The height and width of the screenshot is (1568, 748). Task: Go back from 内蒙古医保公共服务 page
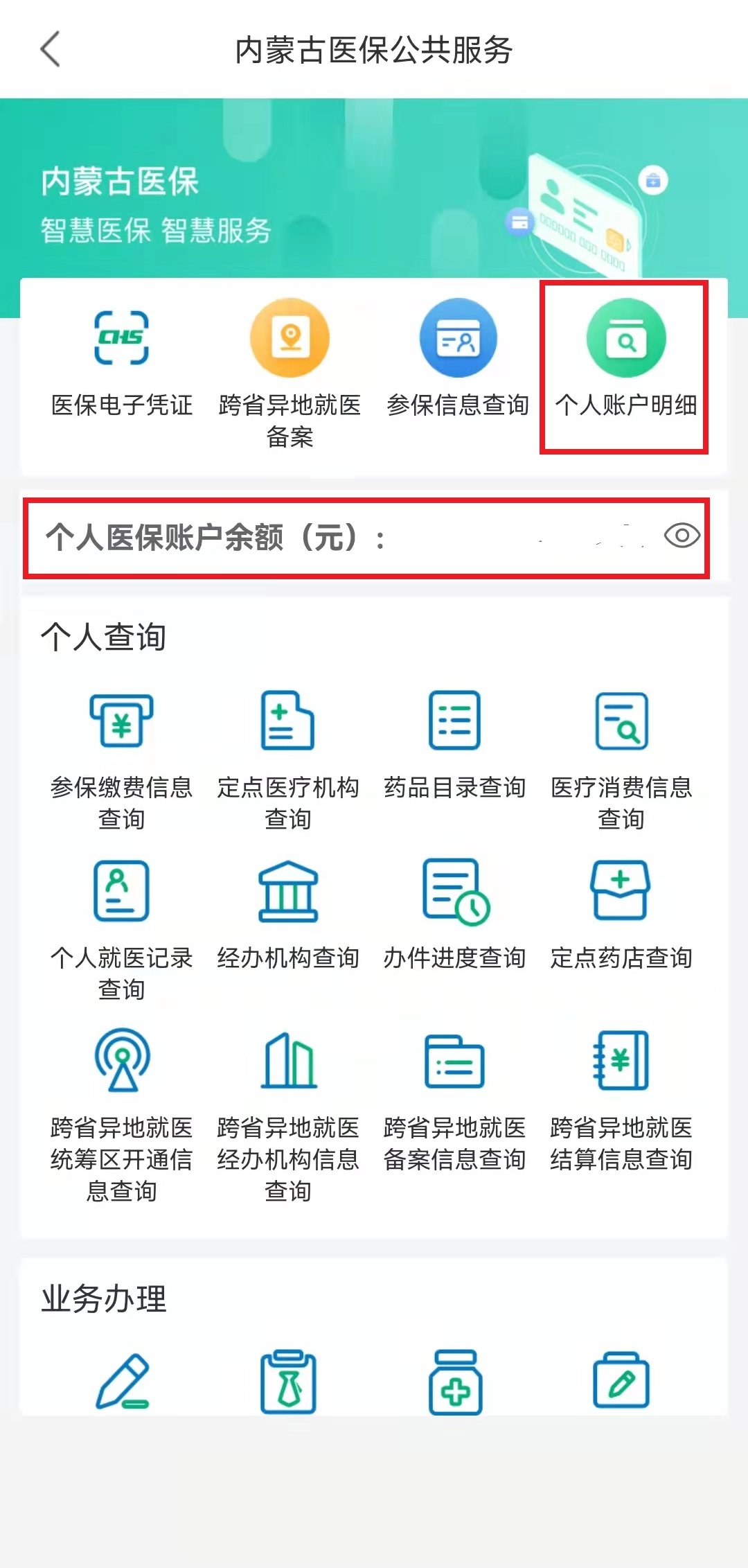[x=51, y=49]
